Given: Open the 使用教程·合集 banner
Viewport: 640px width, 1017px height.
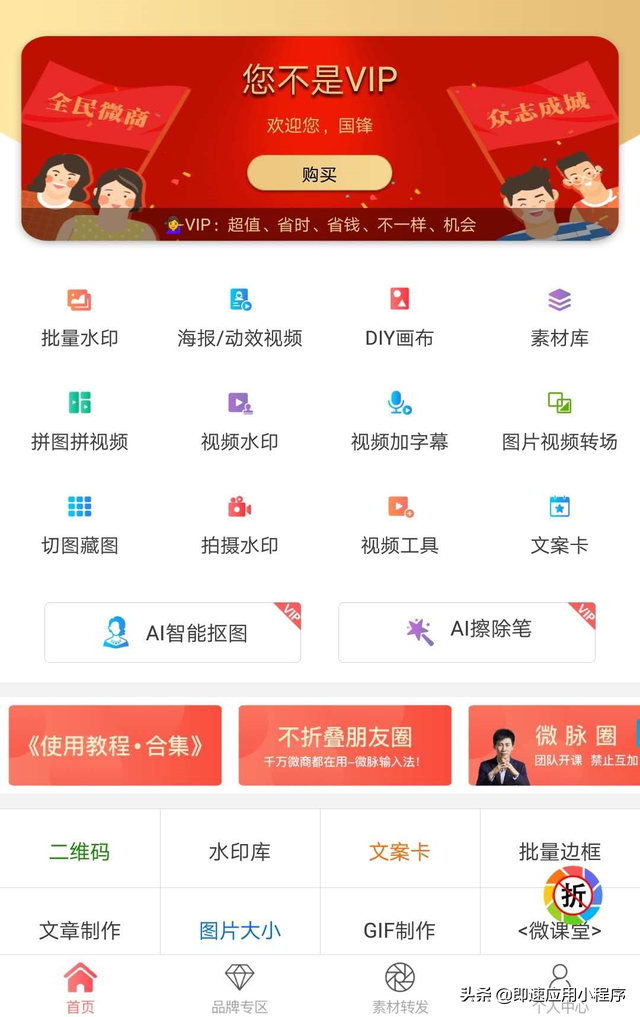Looking at the screenshot, I should (115, 745).
